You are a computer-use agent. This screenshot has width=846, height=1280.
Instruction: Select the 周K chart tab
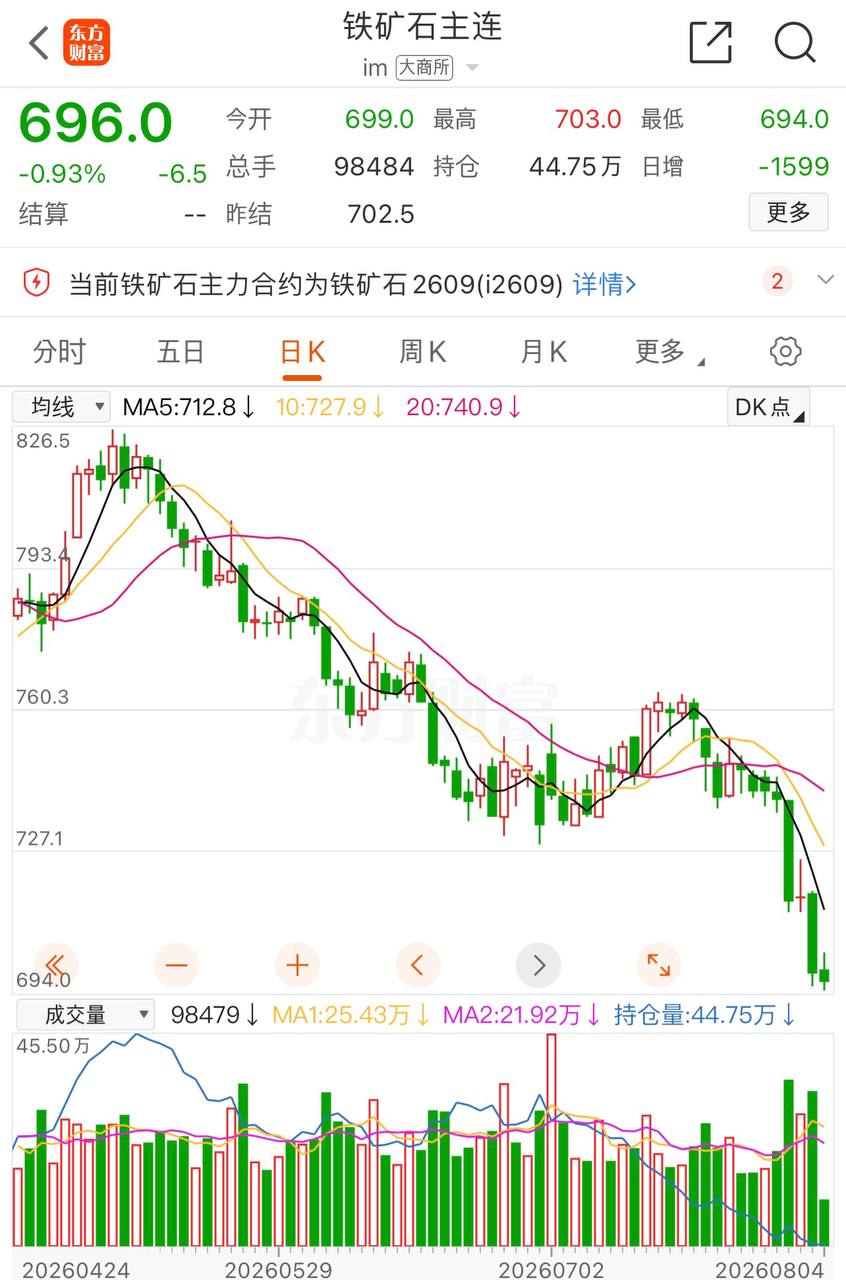coord(422,352)
